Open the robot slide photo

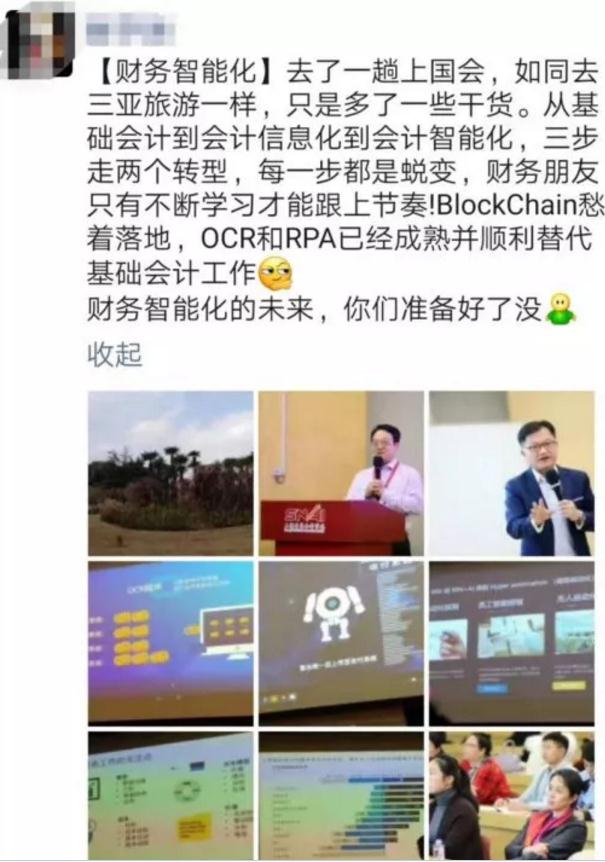pyautogui.click(x=340, y=642)
